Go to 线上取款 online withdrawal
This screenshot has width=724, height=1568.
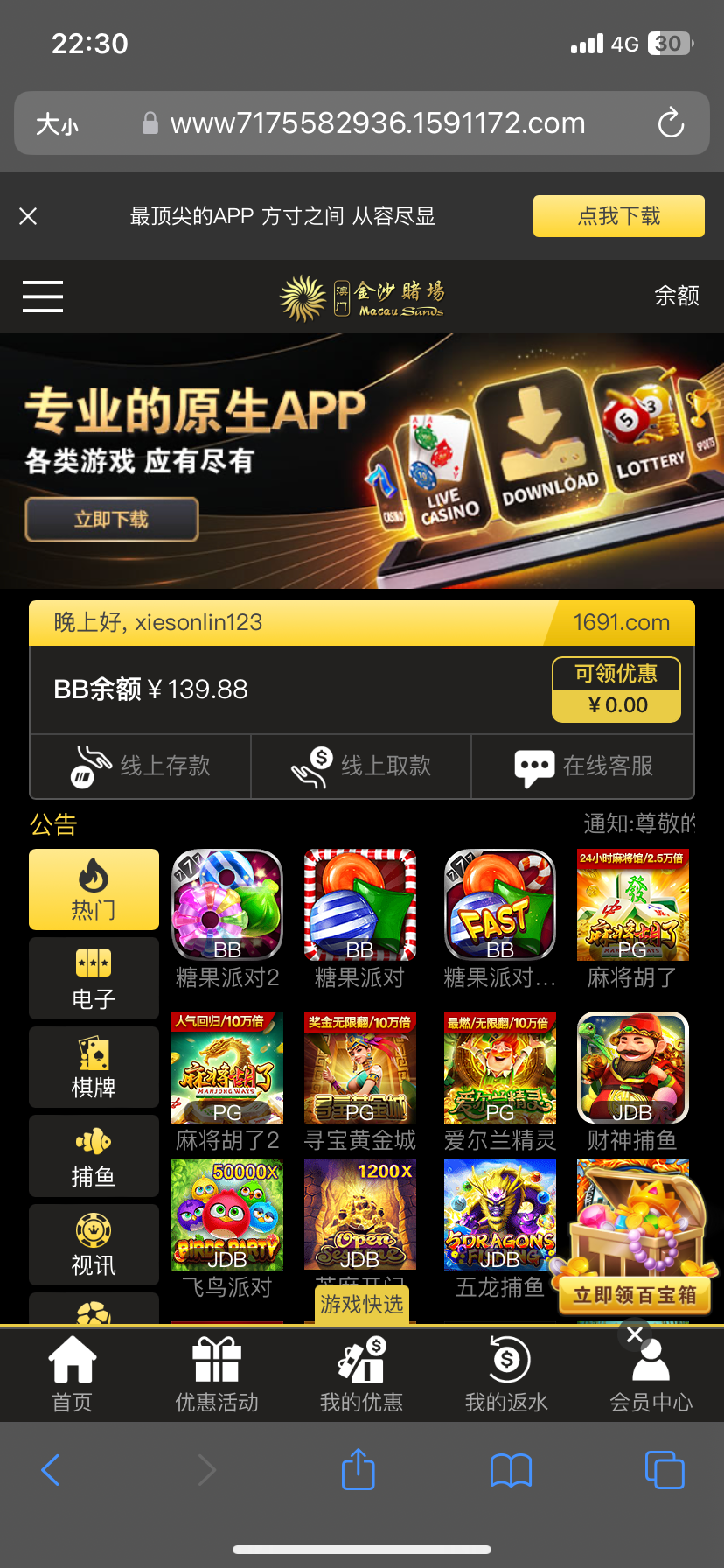coord(361,766)
